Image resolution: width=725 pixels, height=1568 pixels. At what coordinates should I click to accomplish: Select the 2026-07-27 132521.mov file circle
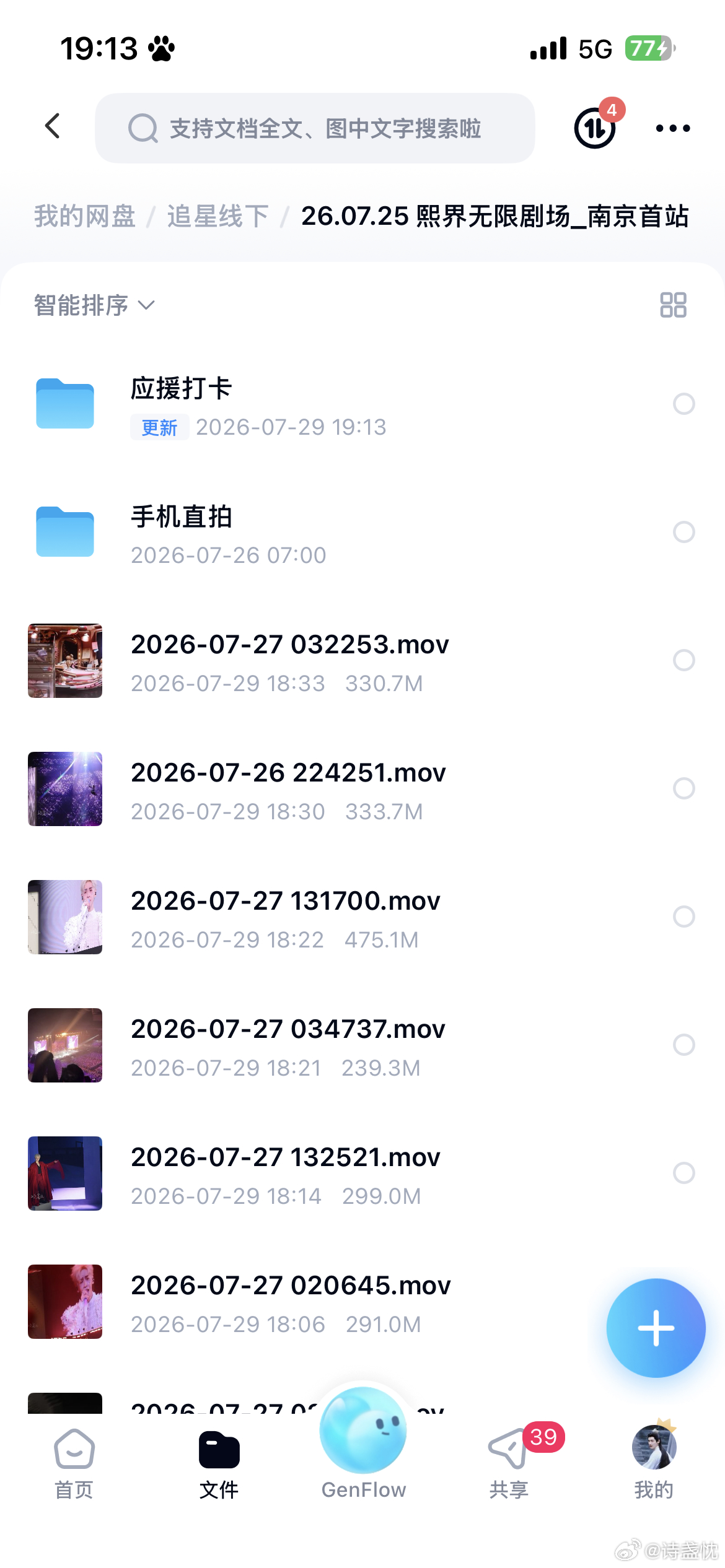point(683,1173)
